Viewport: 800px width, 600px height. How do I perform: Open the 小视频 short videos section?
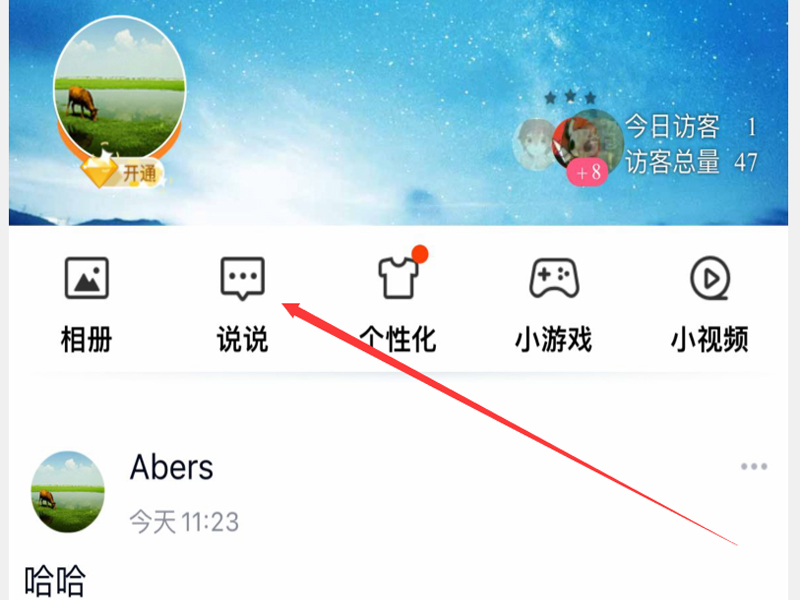coord(710,304)
